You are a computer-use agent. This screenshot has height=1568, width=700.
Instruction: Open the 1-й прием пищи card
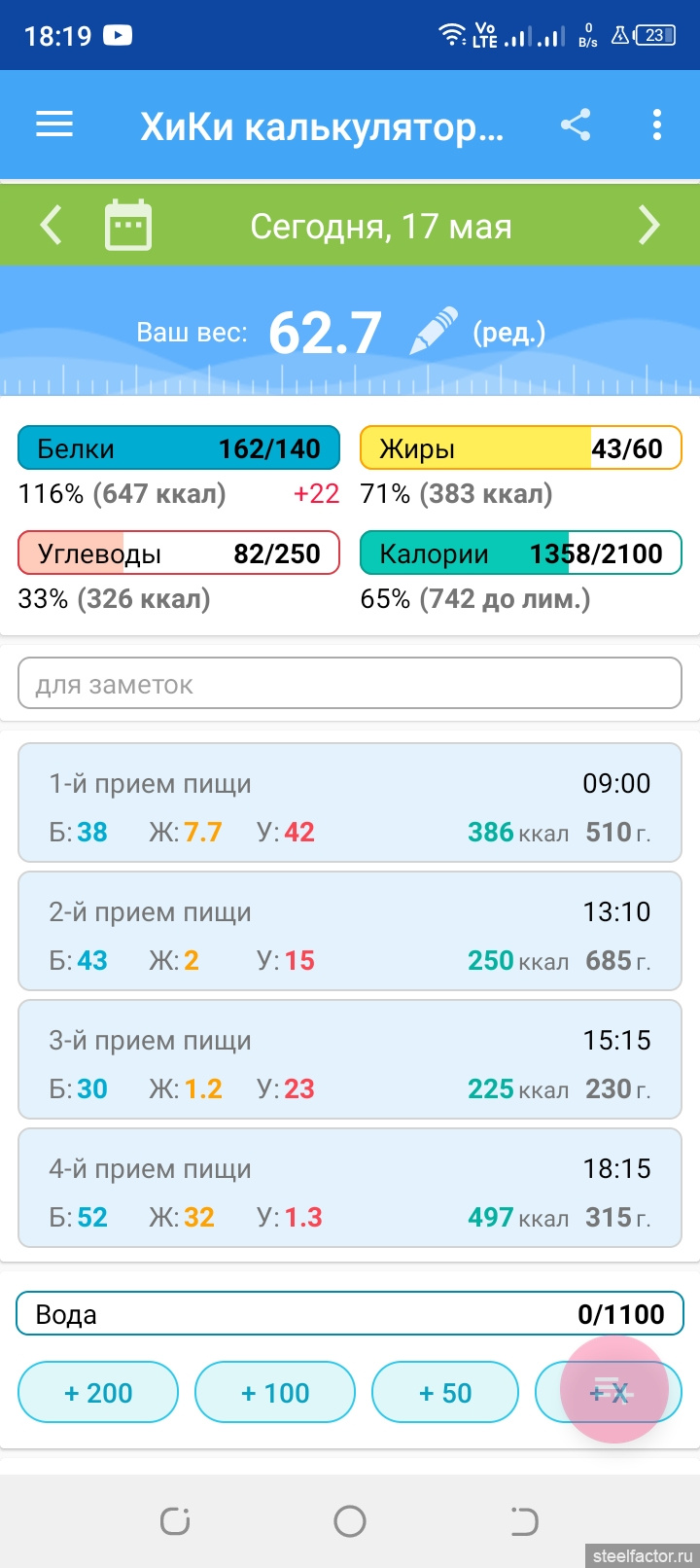(350, 803)
